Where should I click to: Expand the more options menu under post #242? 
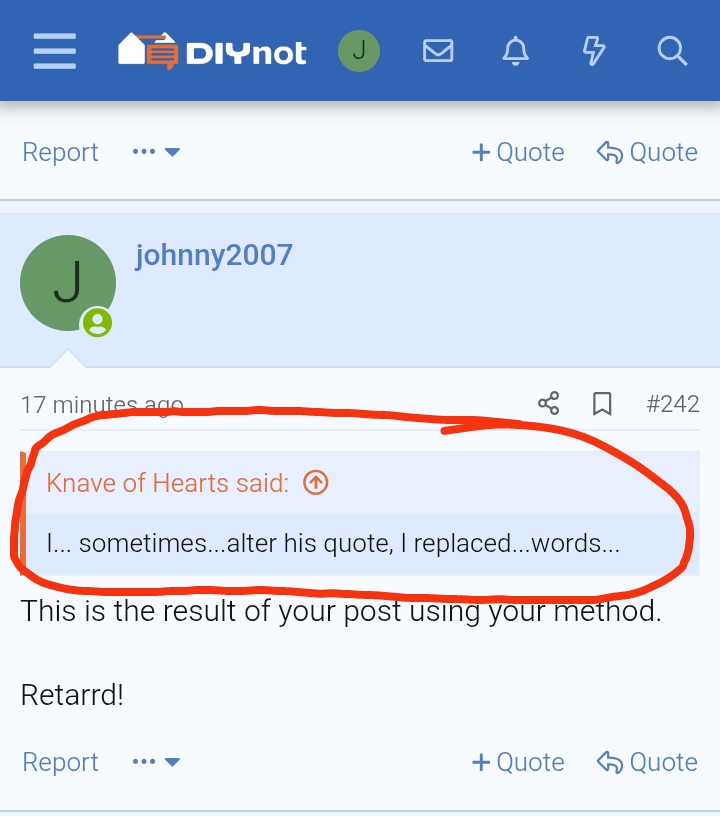click(x=156, y=762)
